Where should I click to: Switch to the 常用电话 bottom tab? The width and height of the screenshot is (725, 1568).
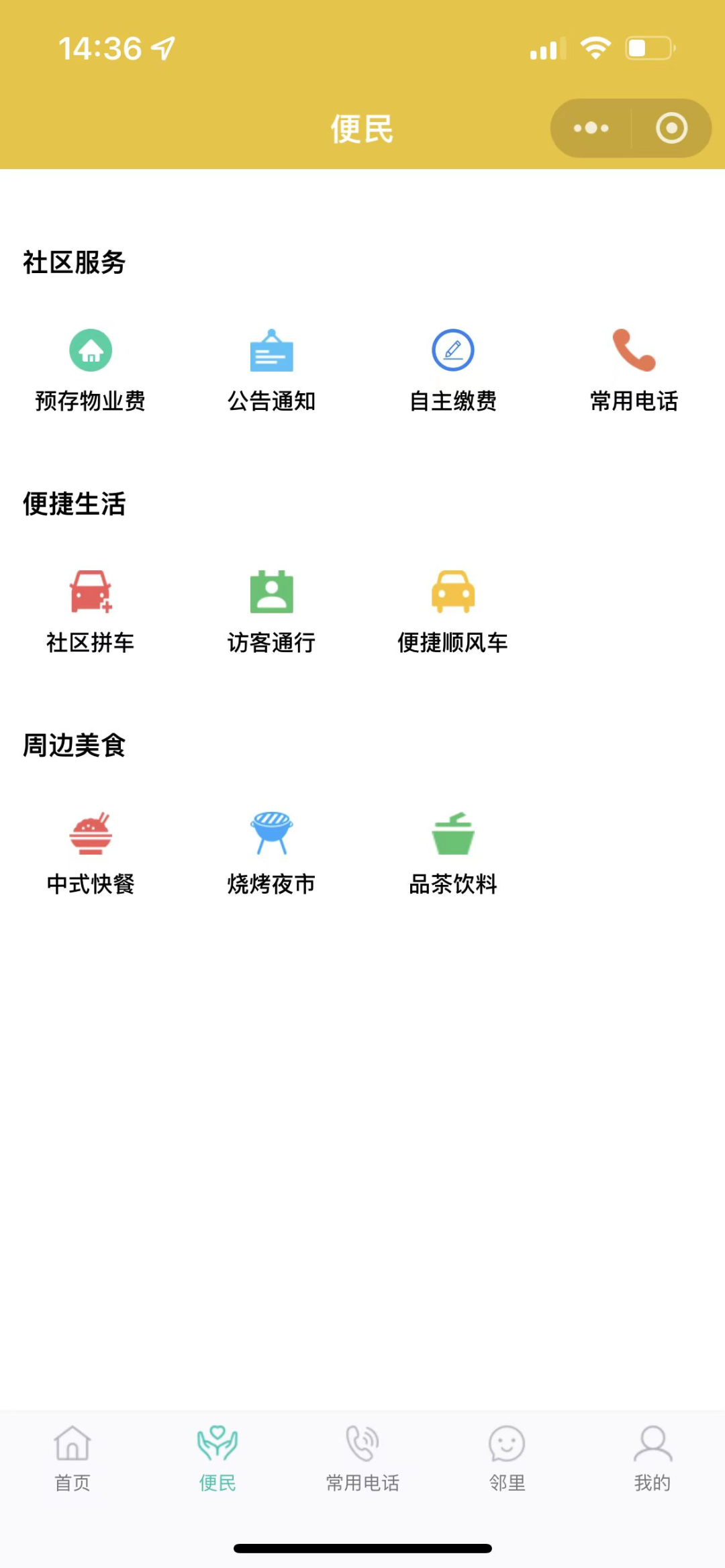click(x=362, y=1457)
